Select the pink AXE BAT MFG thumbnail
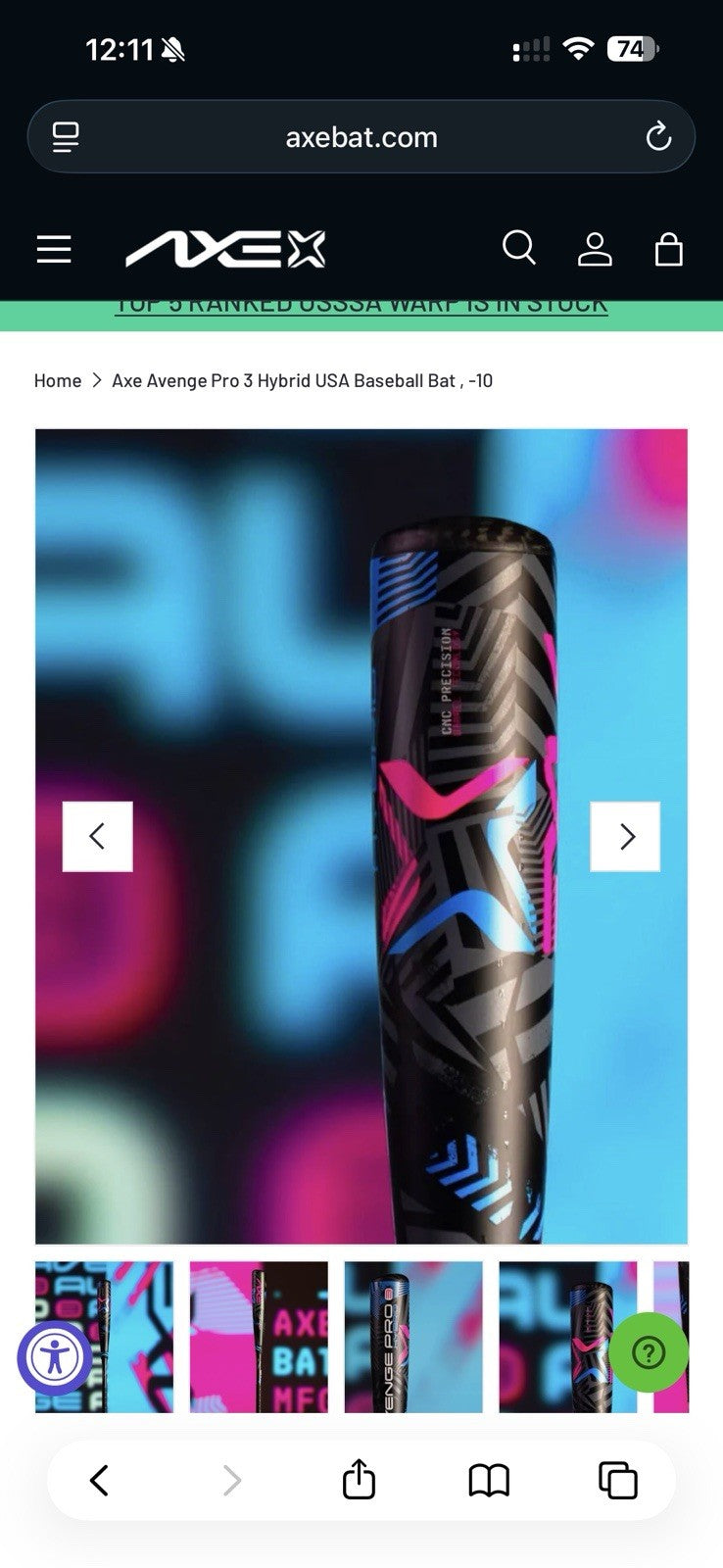This screenshot has height=1568, width=723. tap(259, 1337)
